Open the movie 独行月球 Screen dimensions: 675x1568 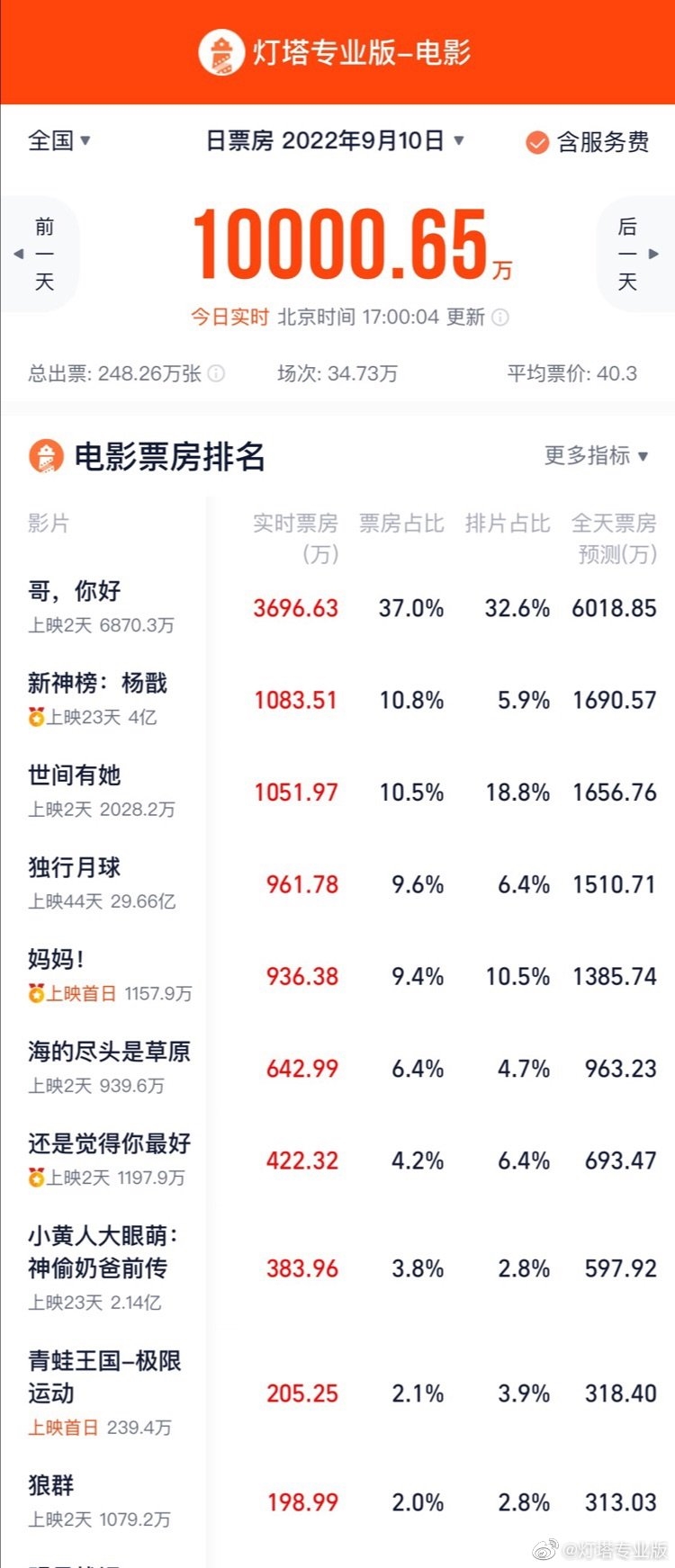[x=74, y=867]
